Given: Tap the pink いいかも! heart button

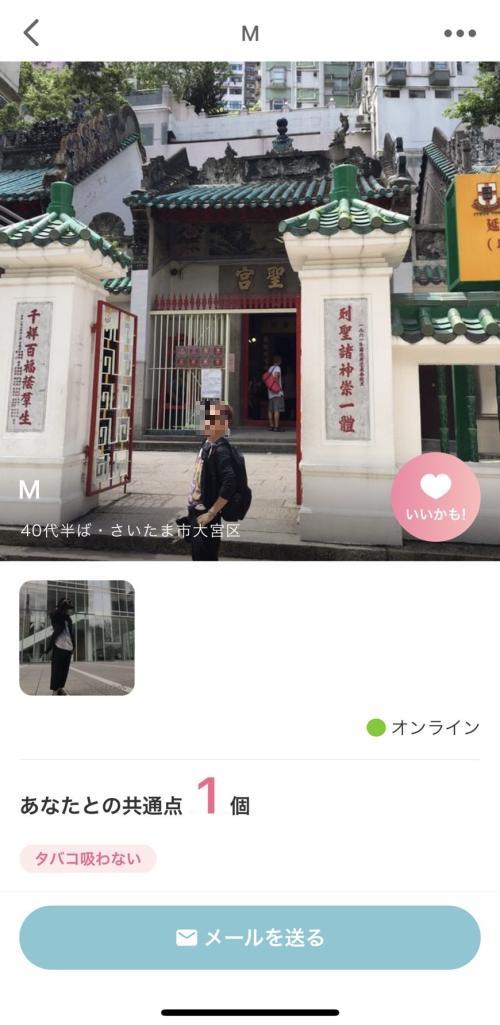Looking at the screenshot, I should tap(436, 497).
